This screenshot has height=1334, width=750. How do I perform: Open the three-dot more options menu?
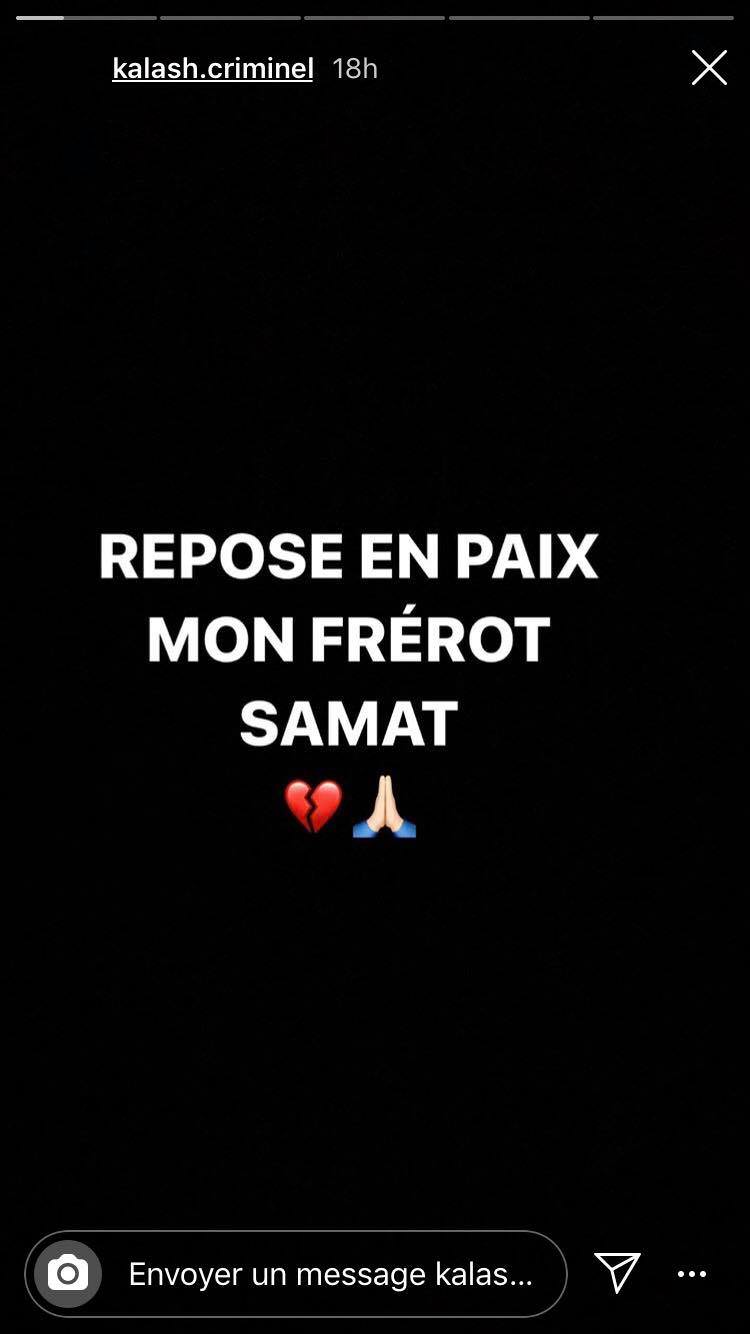[x=692, y=1274]
